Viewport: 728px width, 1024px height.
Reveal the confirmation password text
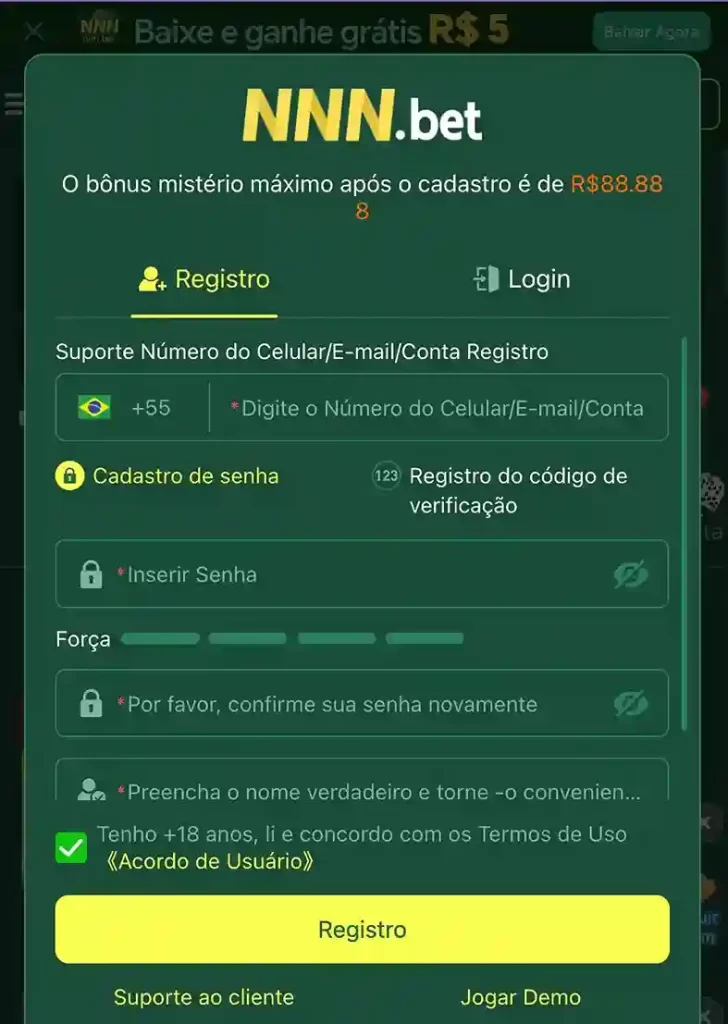[x=630, y=704]
